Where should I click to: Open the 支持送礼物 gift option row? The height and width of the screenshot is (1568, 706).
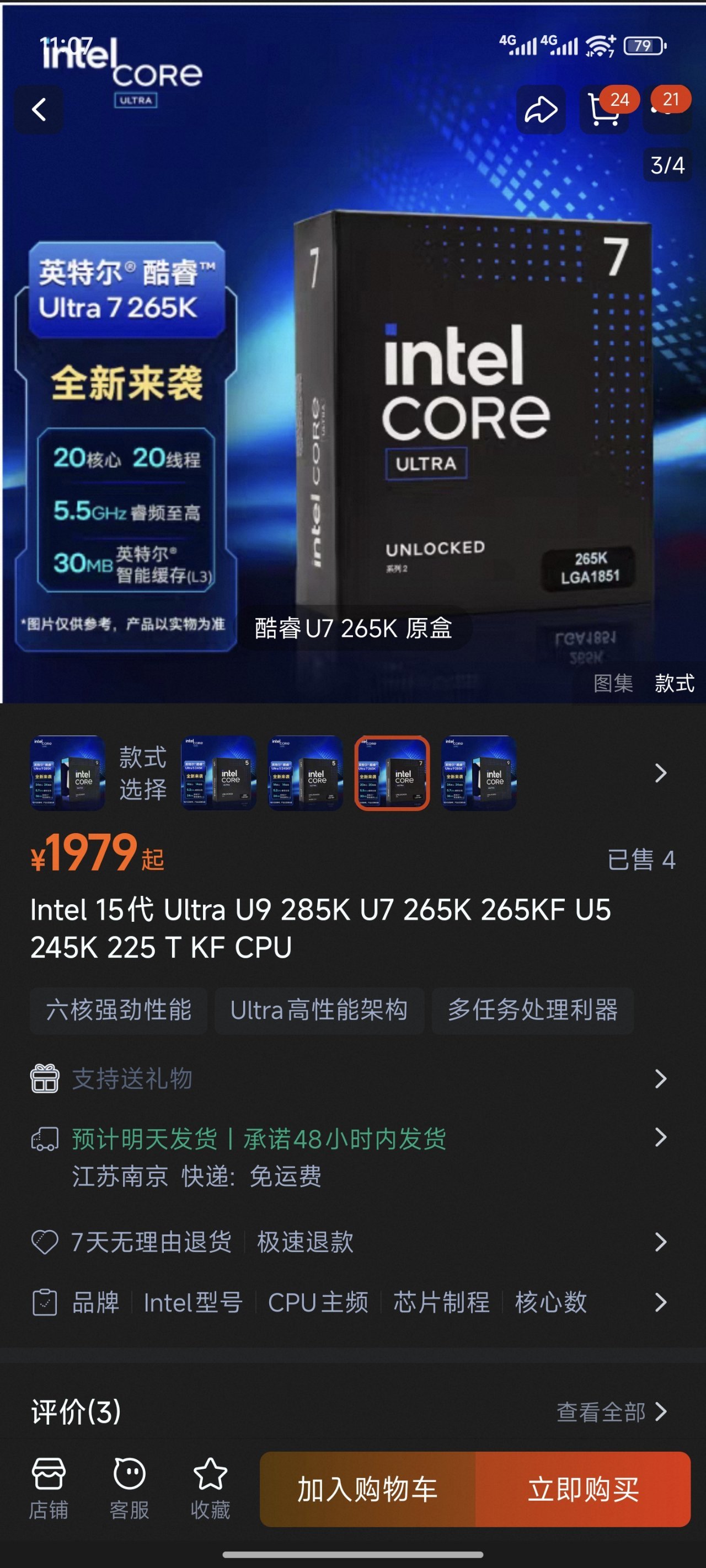click(352, 1079)
